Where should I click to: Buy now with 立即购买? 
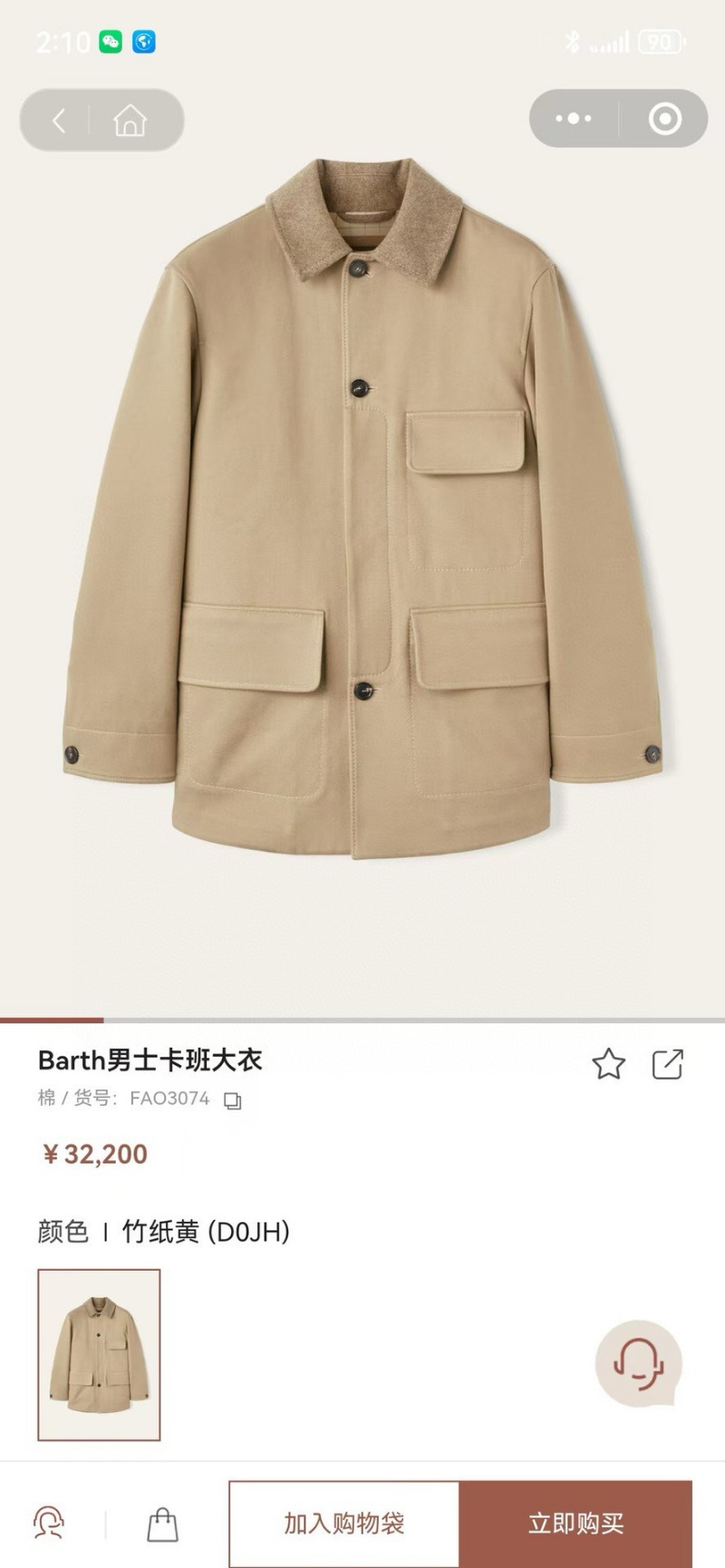(x=575, y=1524)
